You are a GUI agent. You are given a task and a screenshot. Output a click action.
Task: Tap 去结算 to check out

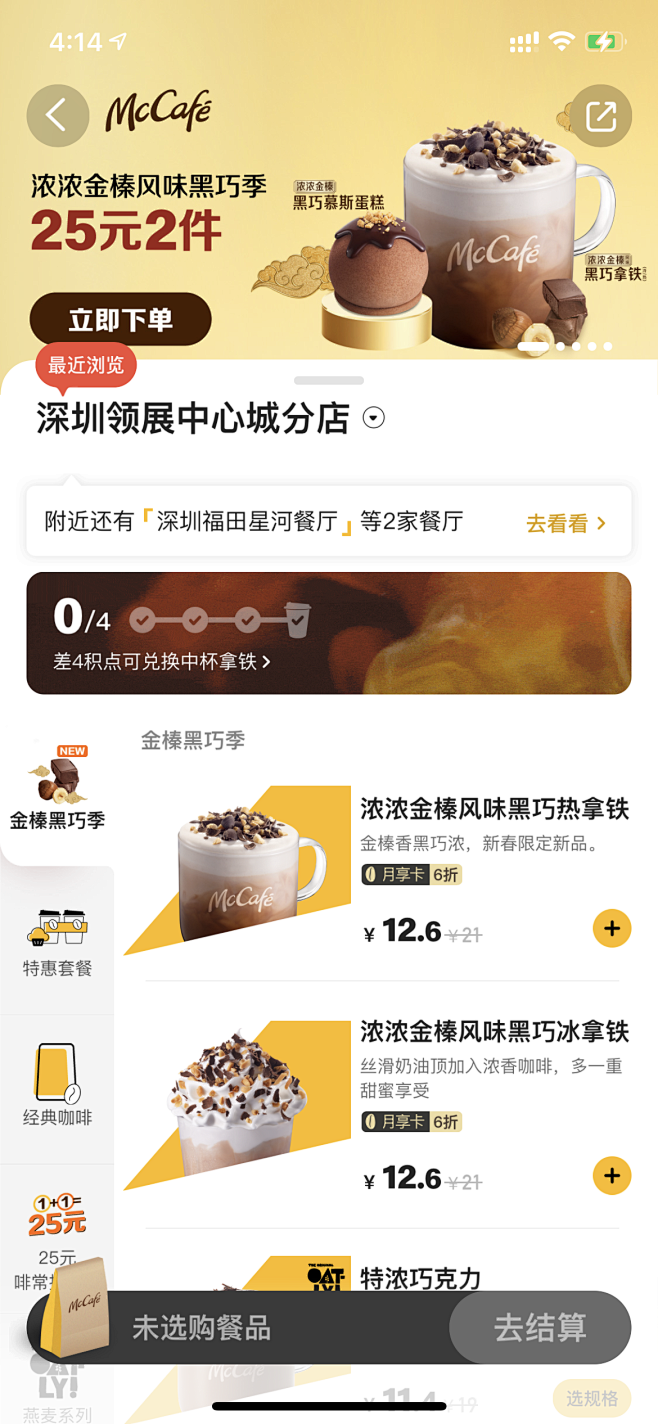coord(540,1328)
